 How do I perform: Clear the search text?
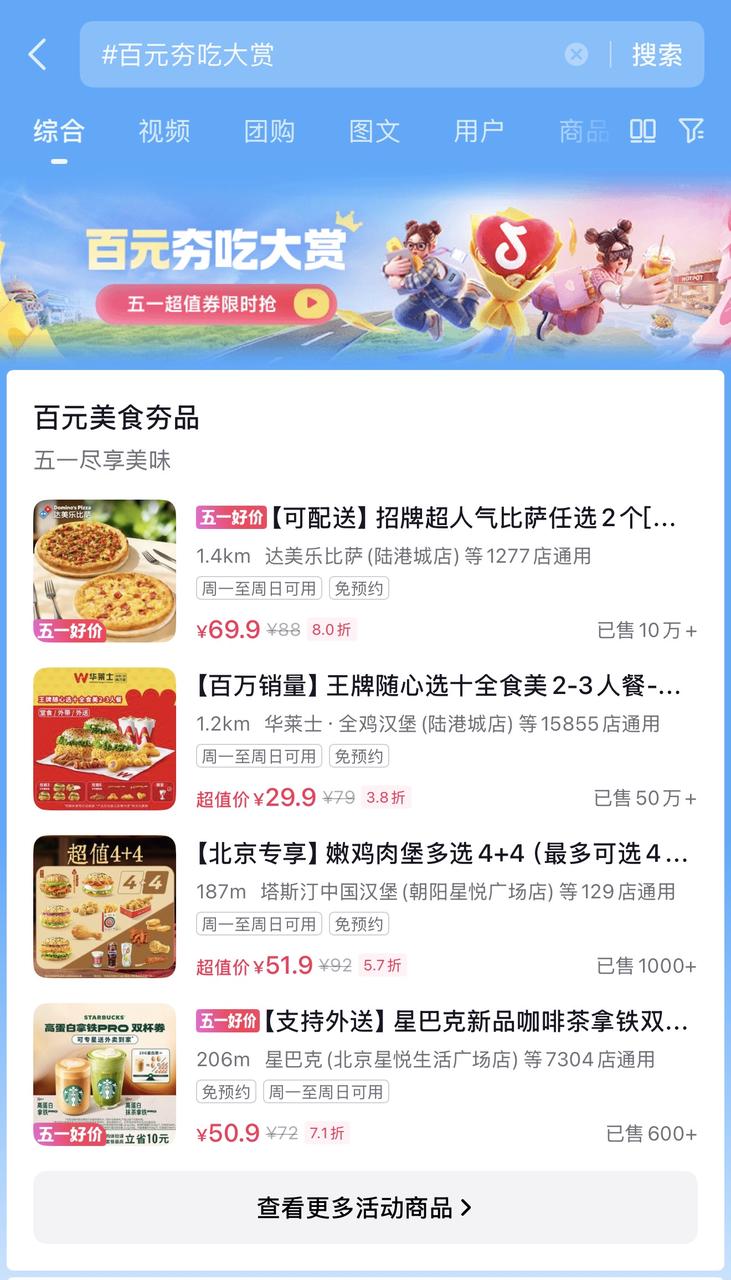tap(576, 54)
